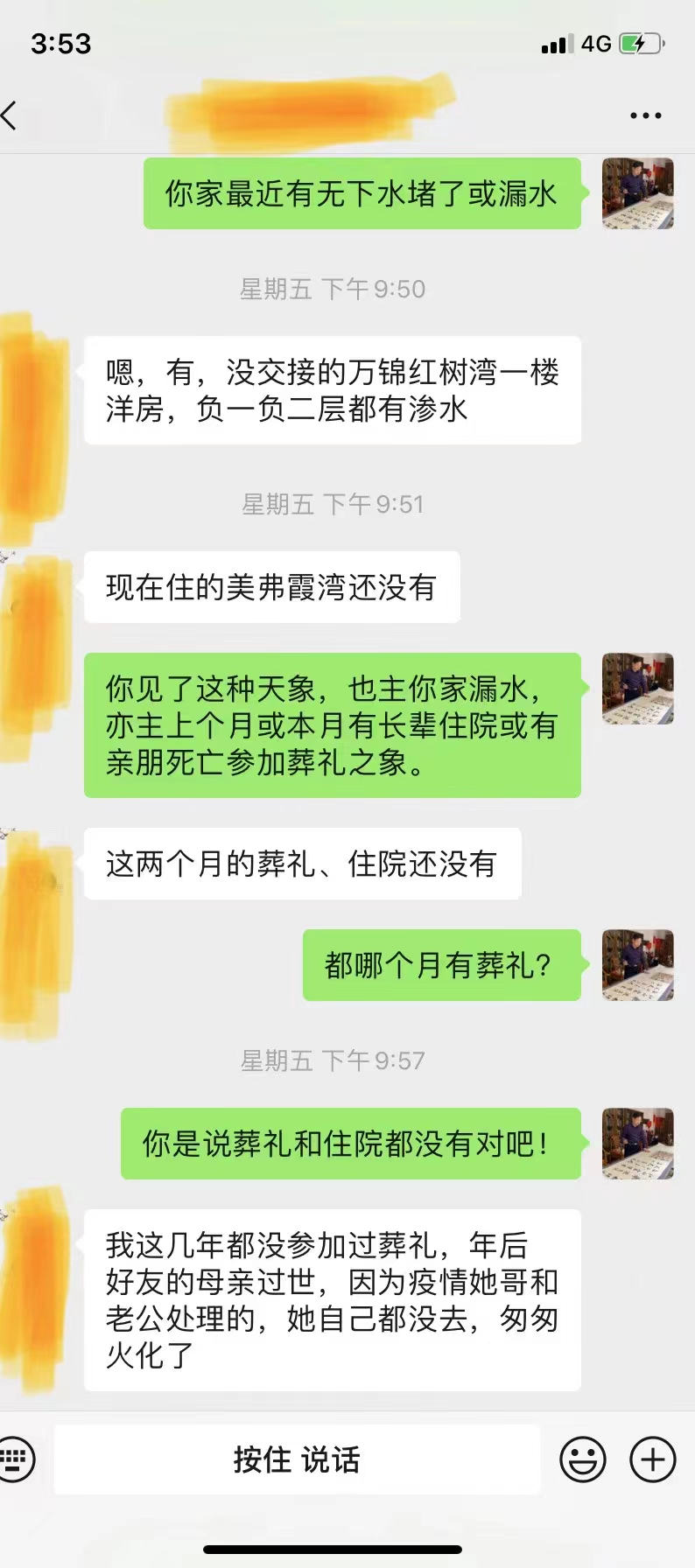Open sender avatar beside 你见了这种天象 message
The height and width of the screenshot is (1568, 695).
[x=637, y=689]
